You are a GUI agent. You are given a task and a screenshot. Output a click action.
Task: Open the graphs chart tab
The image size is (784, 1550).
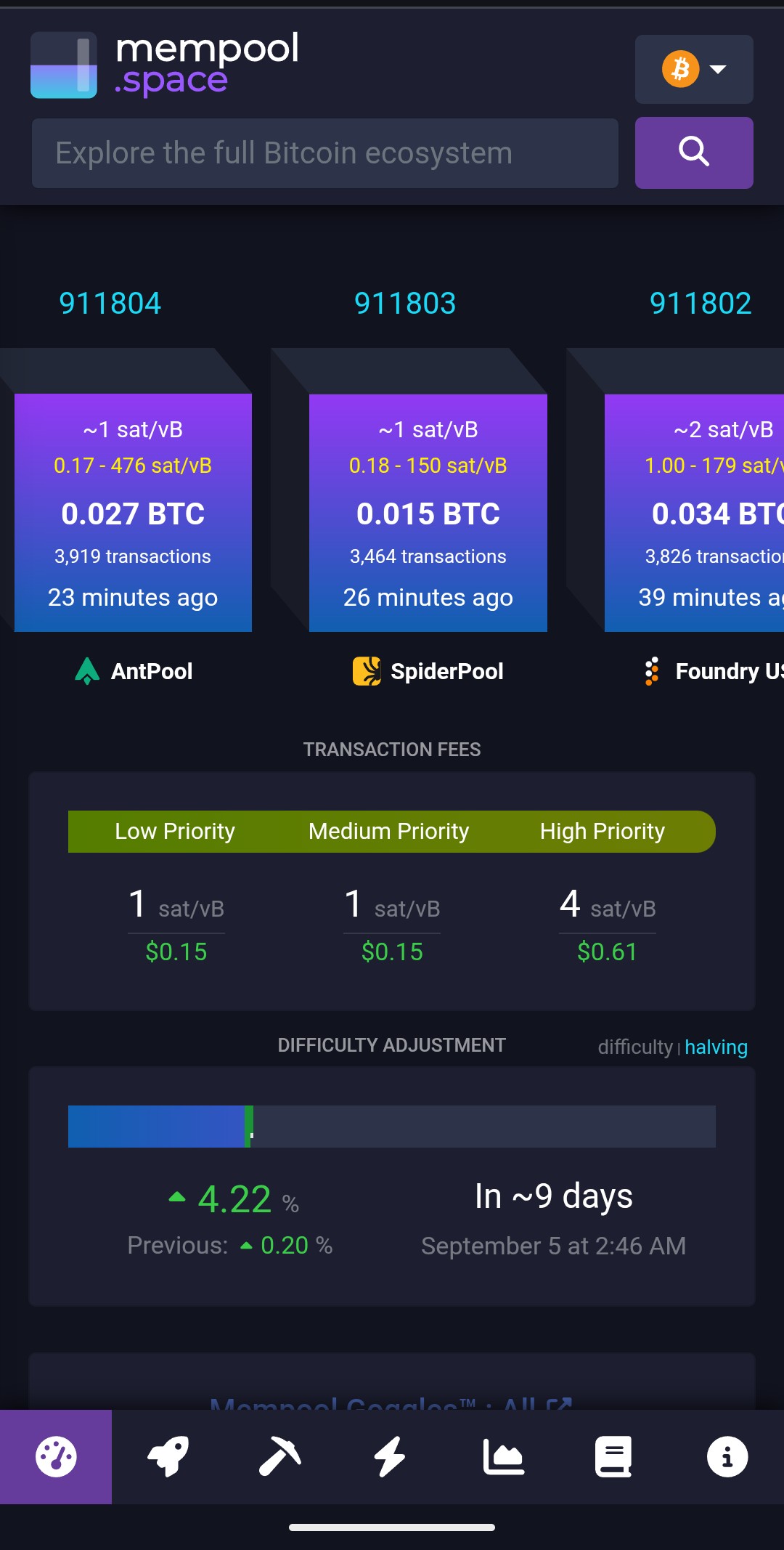click(x=503, y=1456)
